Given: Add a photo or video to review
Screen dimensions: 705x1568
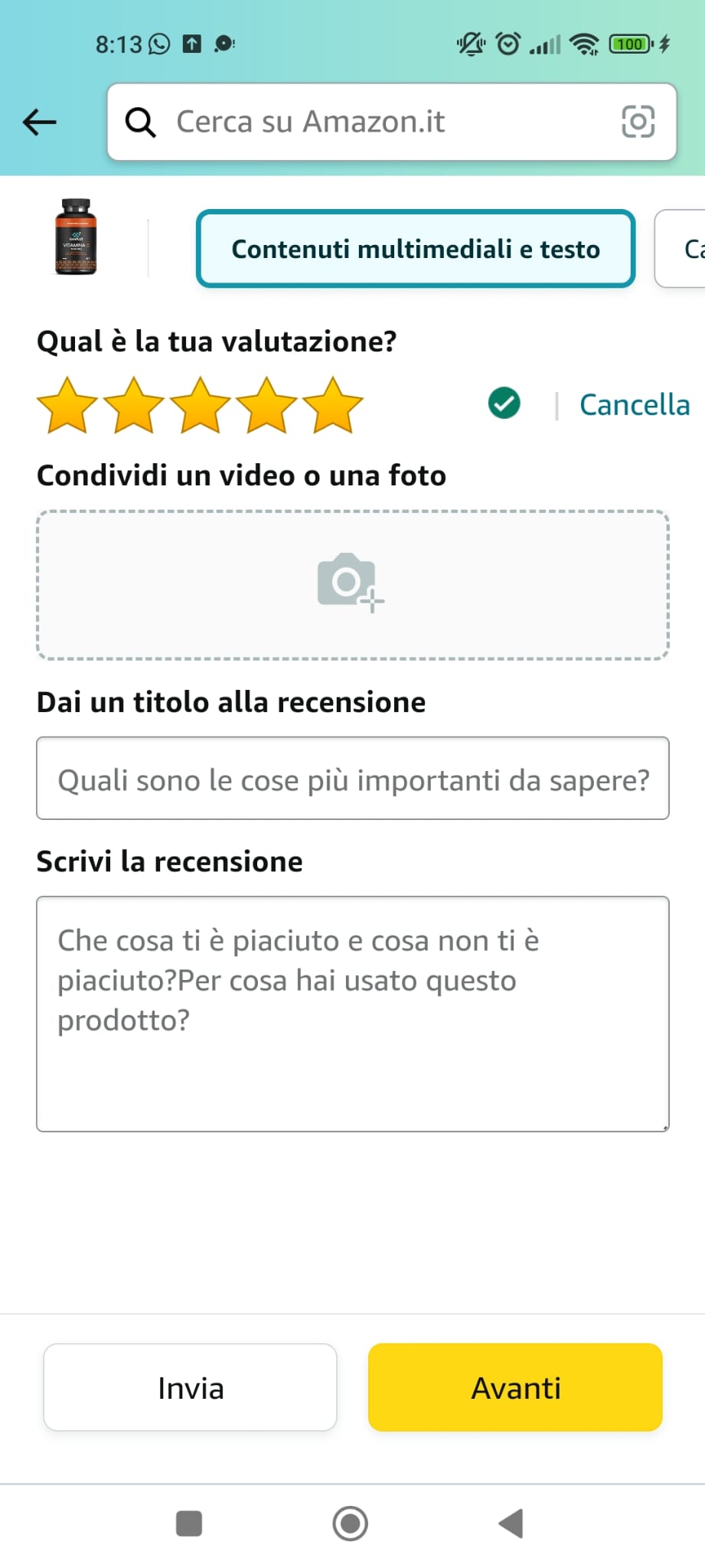Looking at the screenshot, I should point(352,584).
